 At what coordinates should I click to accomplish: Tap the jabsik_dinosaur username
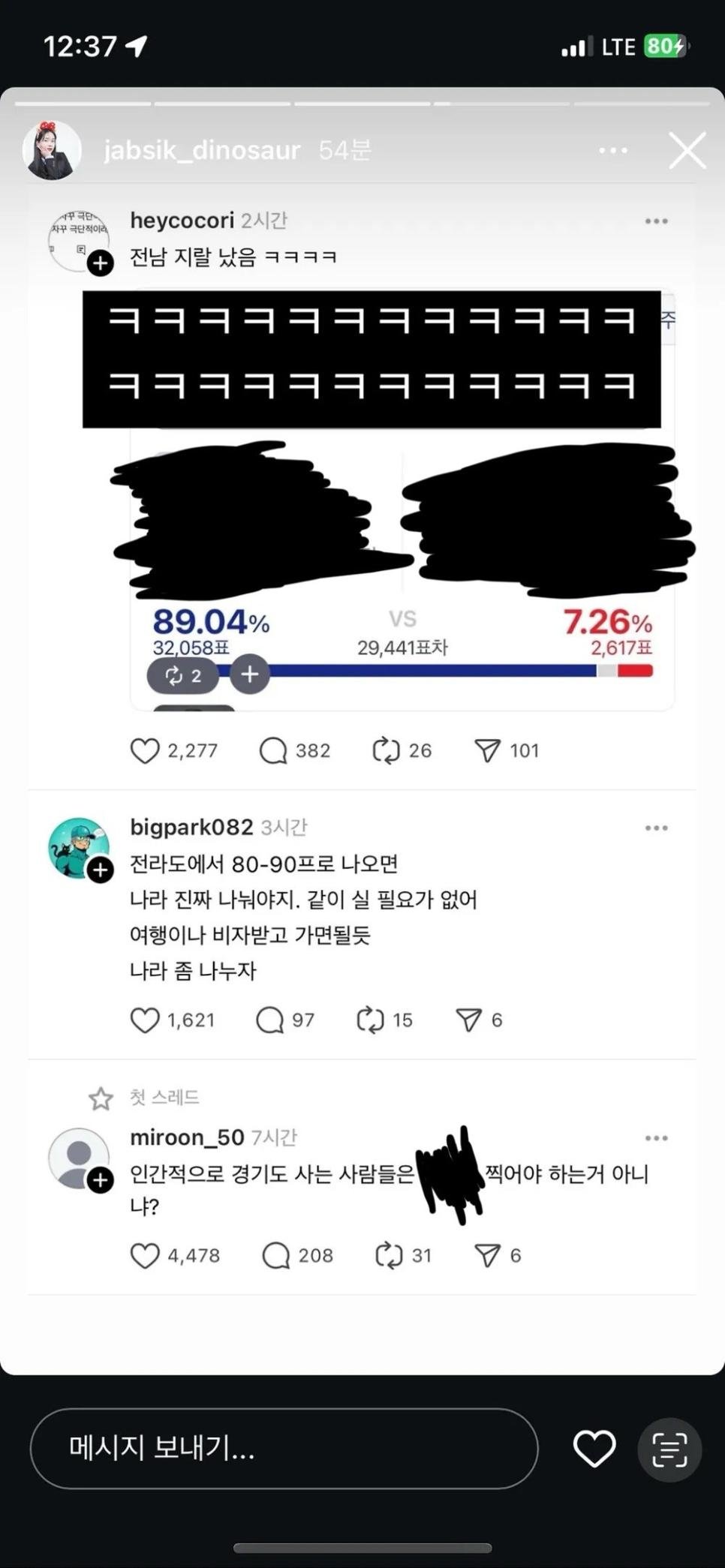[202, 151]
